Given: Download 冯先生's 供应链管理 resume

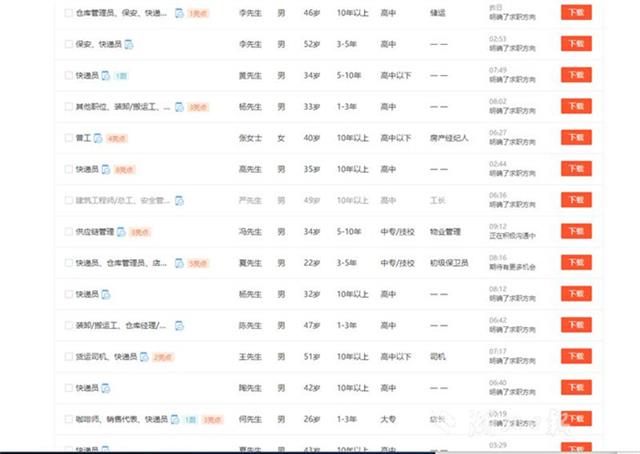Looking at the screenshot, I should (574, 232).
